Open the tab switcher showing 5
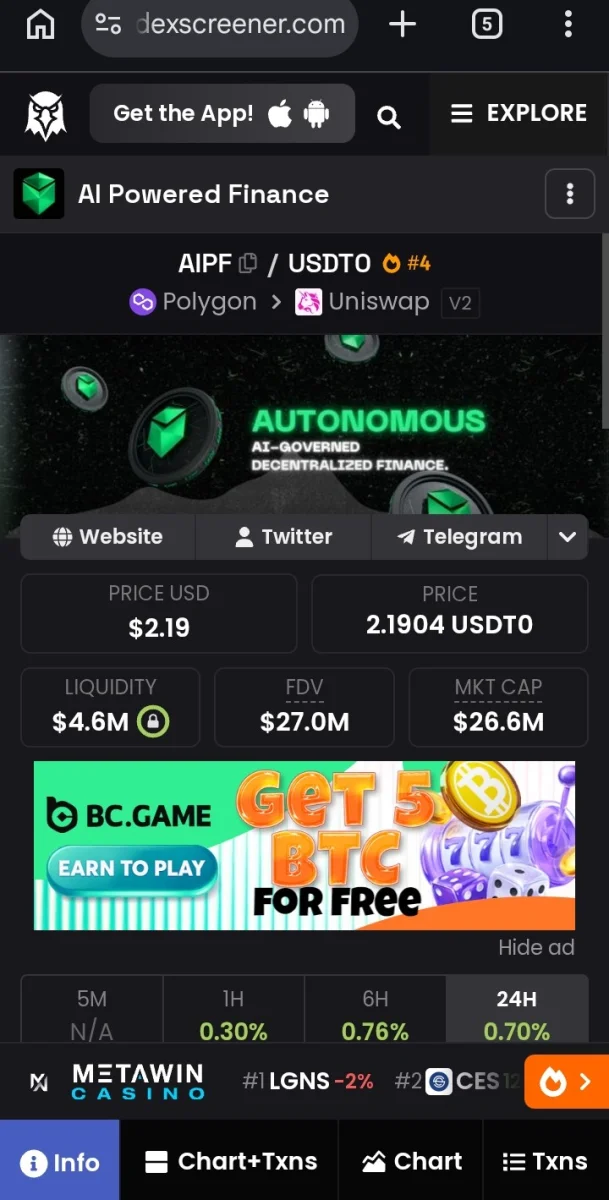Screen dimensions: 609x1200 486,24
